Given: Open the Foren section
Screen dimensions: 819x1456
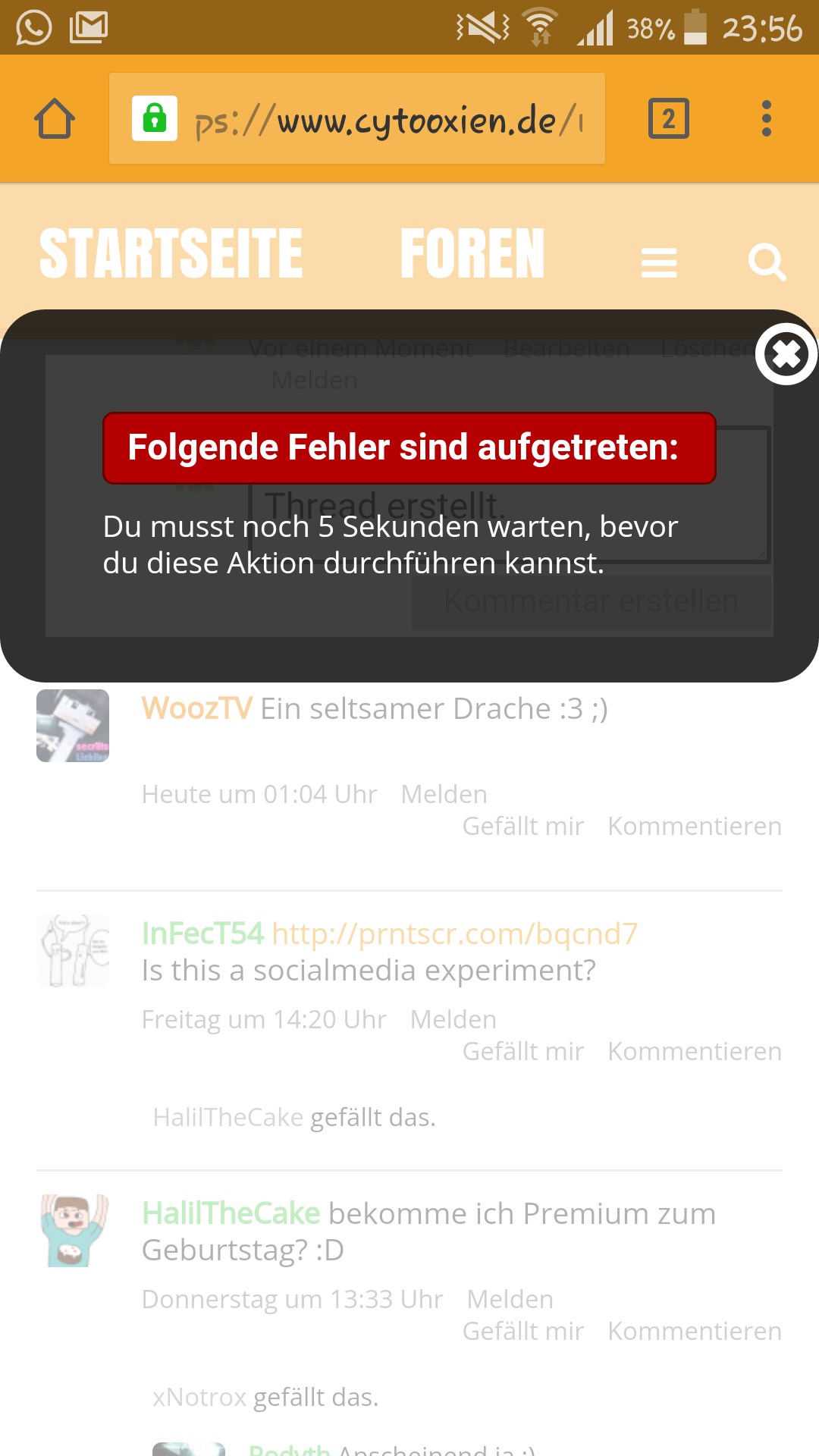Looking at the screenshot, I should tap(472, 254).
